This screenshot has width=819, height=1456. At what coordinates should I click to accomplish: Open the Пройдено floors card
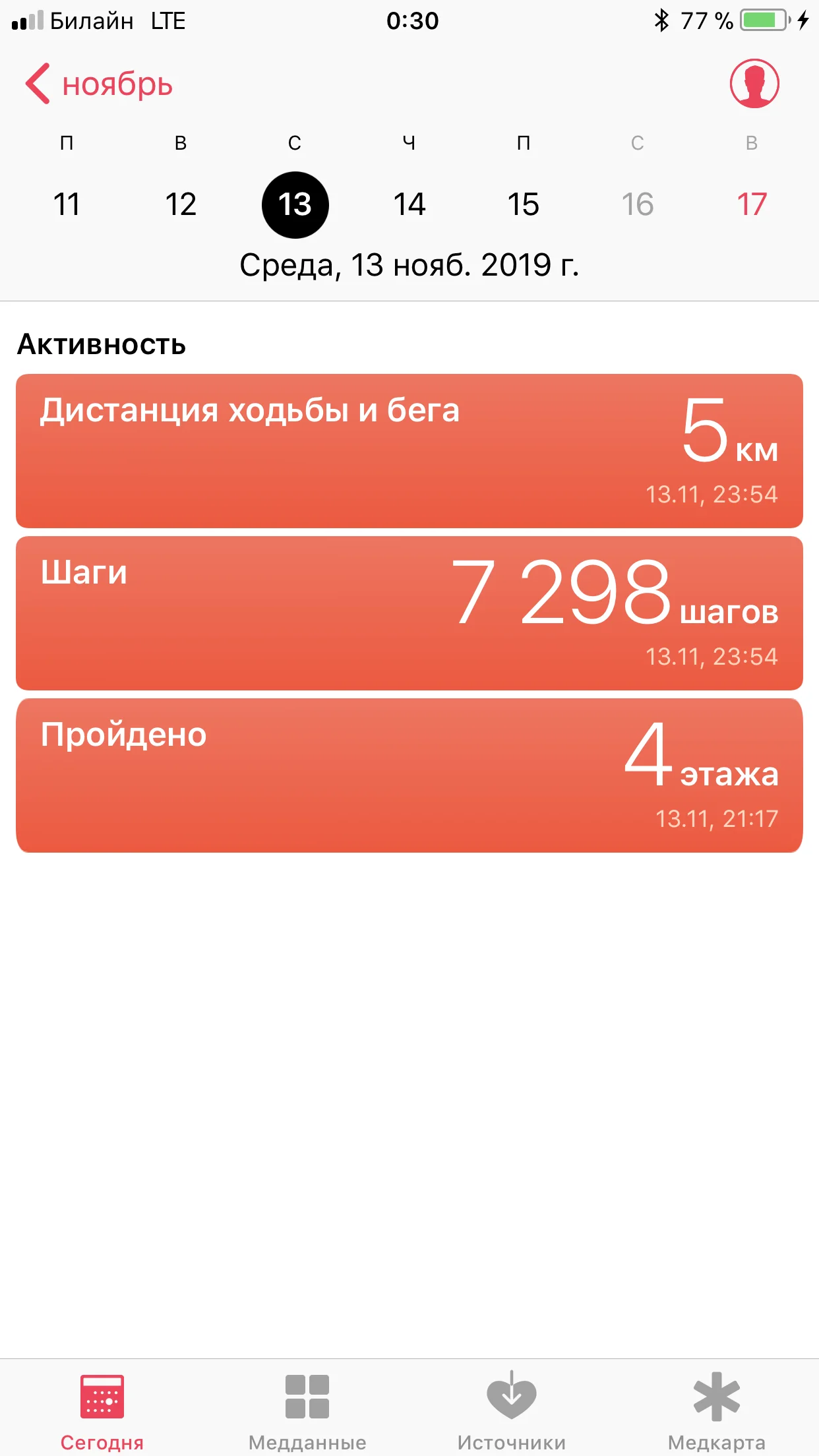point(409,775)
